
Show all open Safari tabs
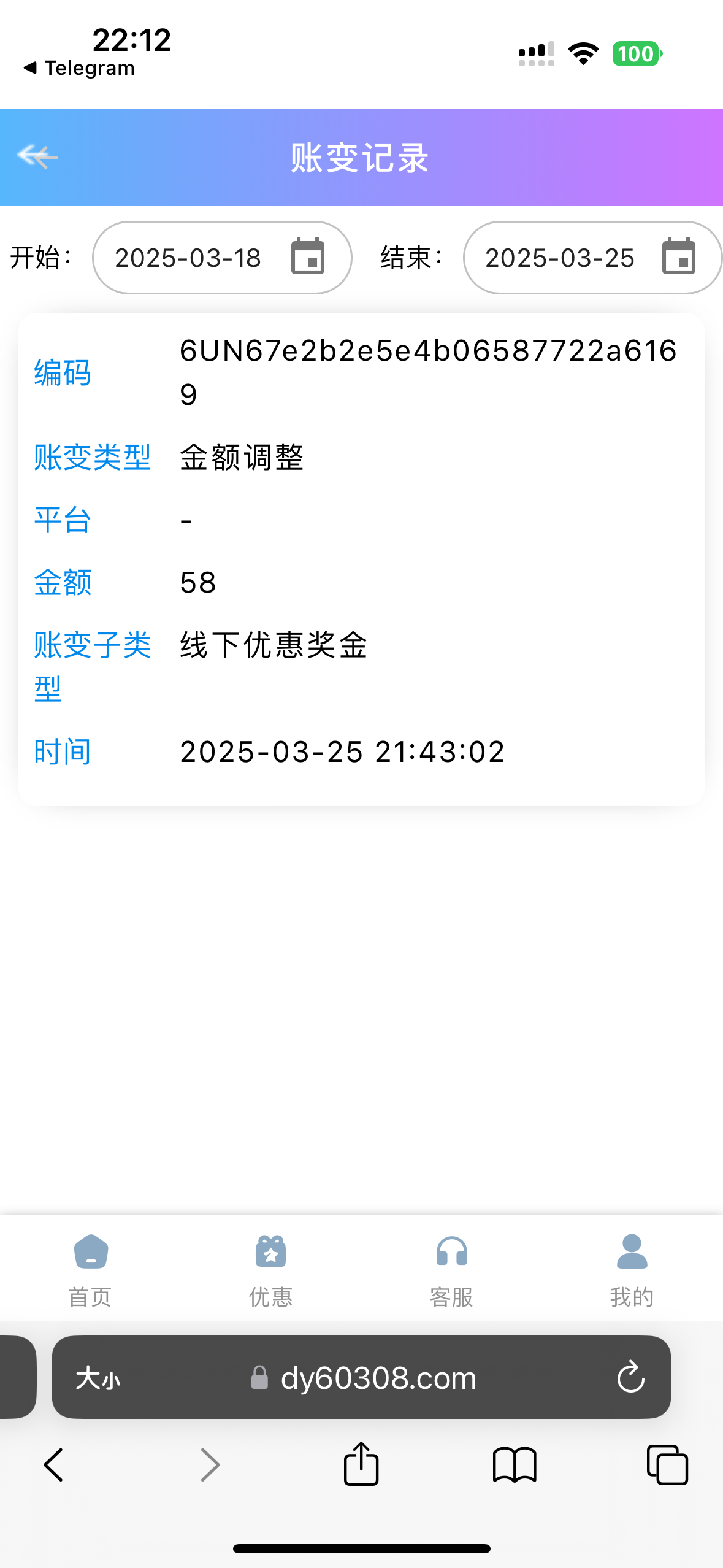point(667,1465)
